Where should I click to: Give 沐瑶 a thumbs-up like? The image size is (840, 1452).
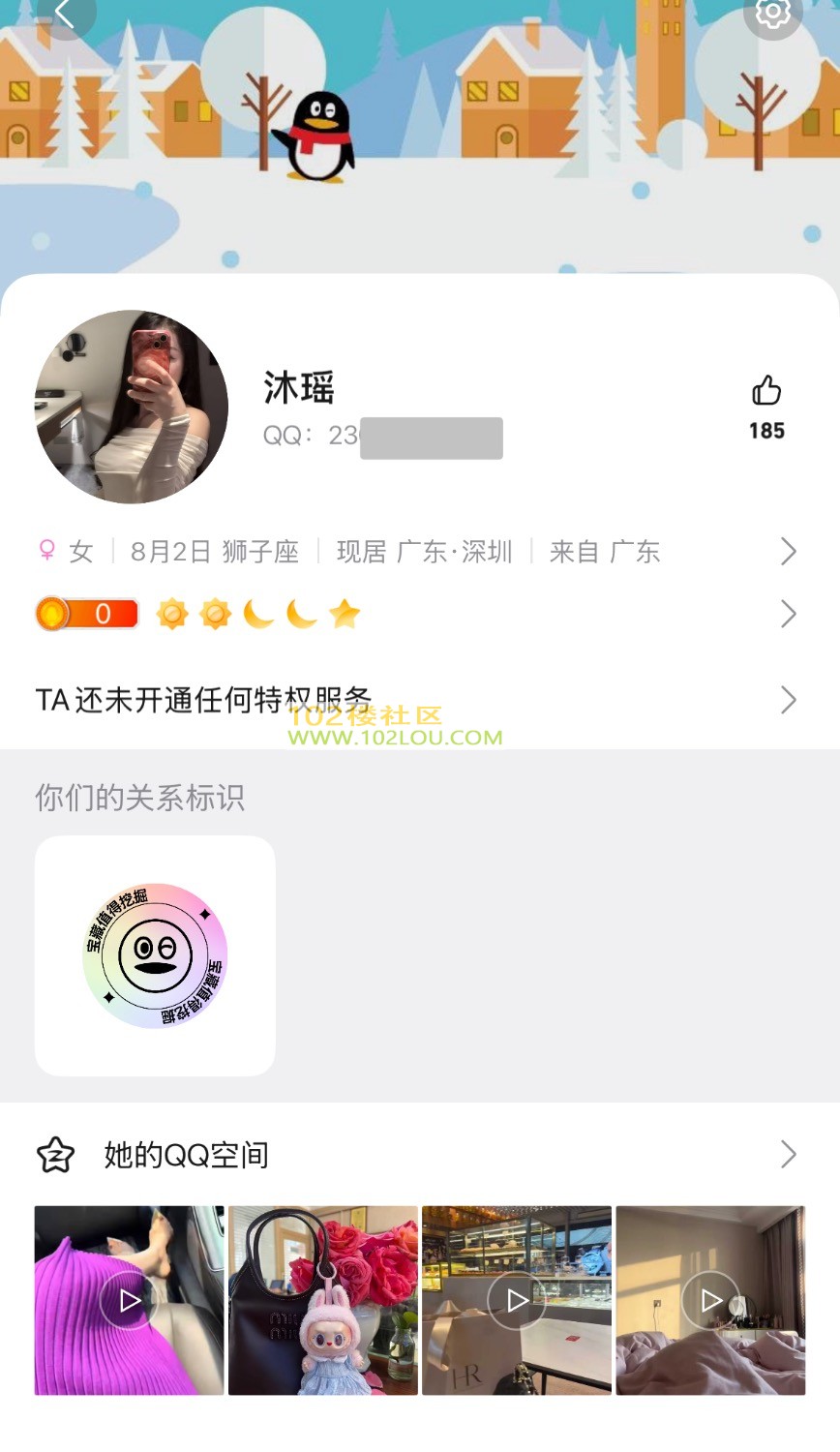pyautogui.click(x=766, y=392)
